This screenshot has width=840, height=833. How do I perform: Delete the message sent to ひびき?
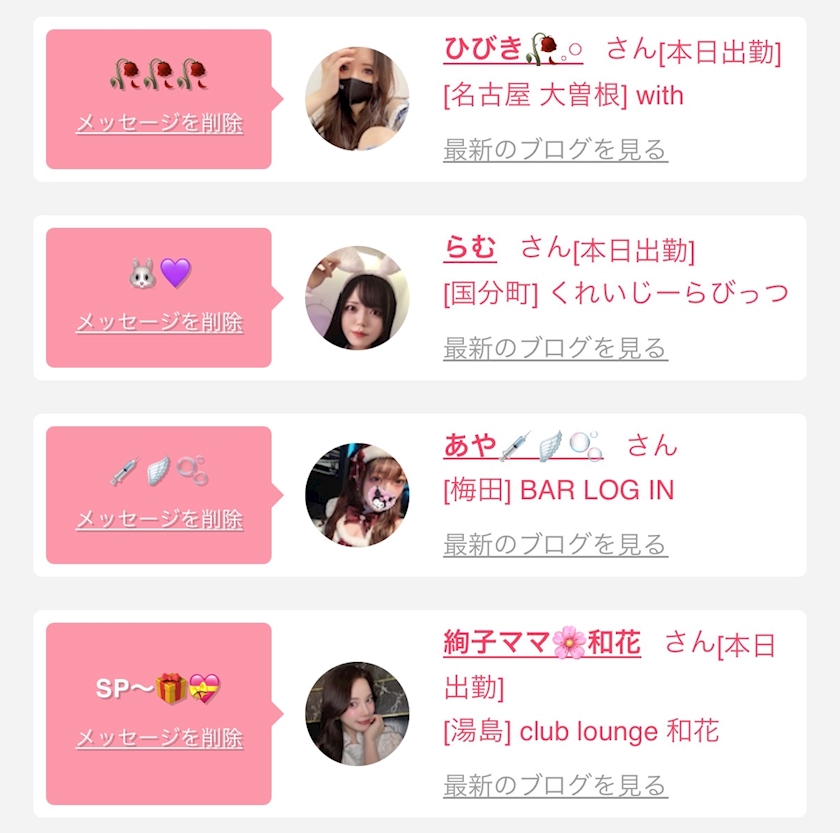(160, 124)
